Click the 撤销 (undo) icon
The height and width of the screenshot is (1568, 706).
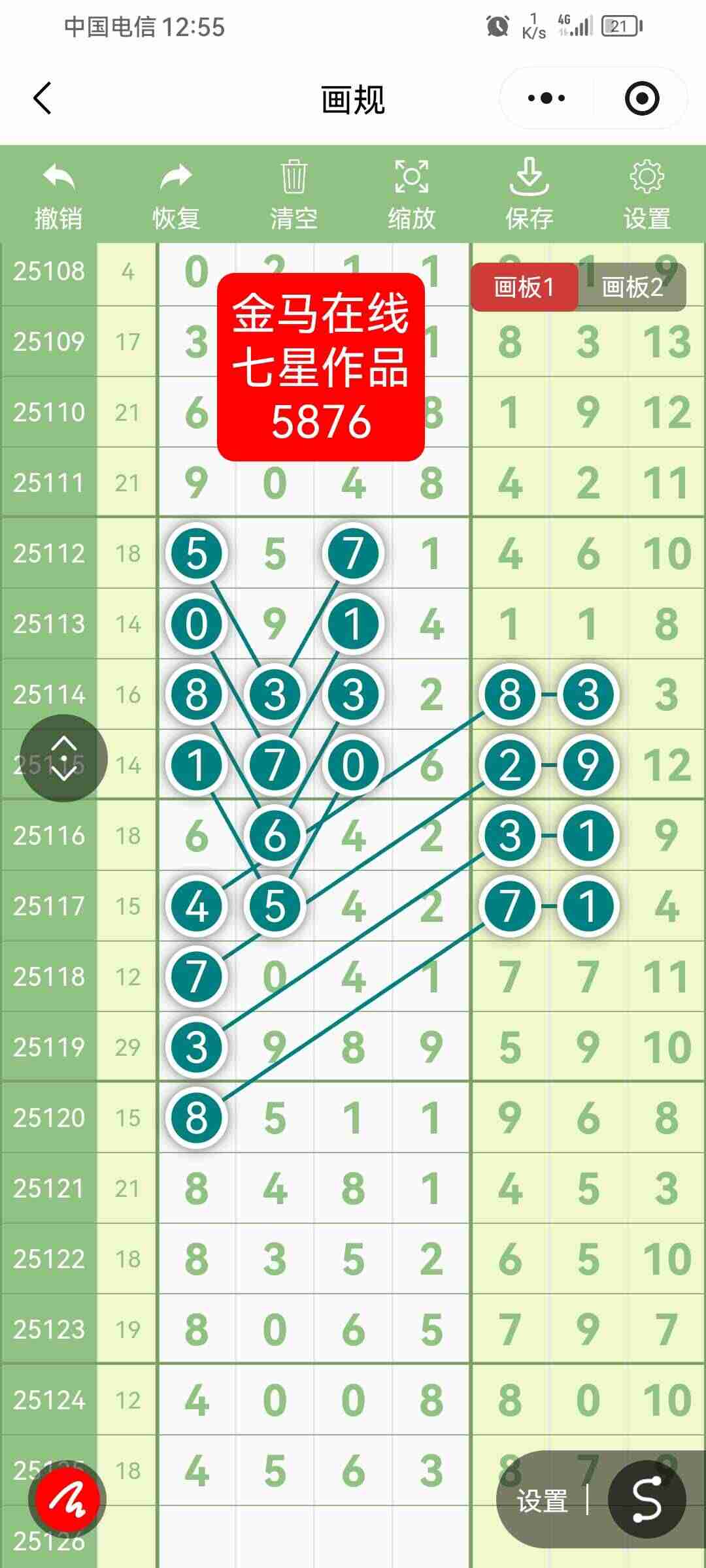coord(58,176)
